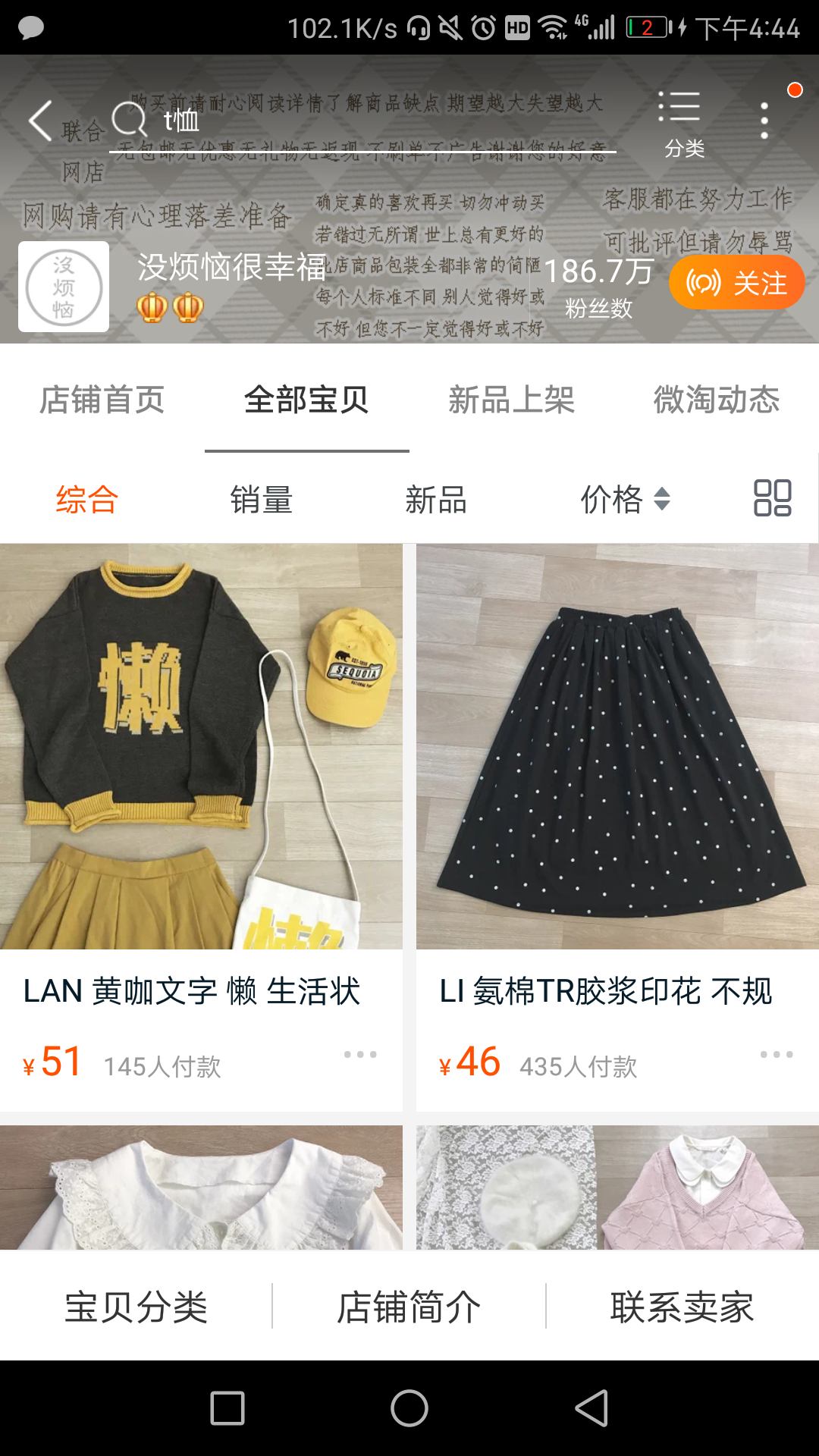Image resolution: width=819 pixels, height=1456 pixels.
Task: Select the 全部宝贝 tab
Action: pos(306,400)
